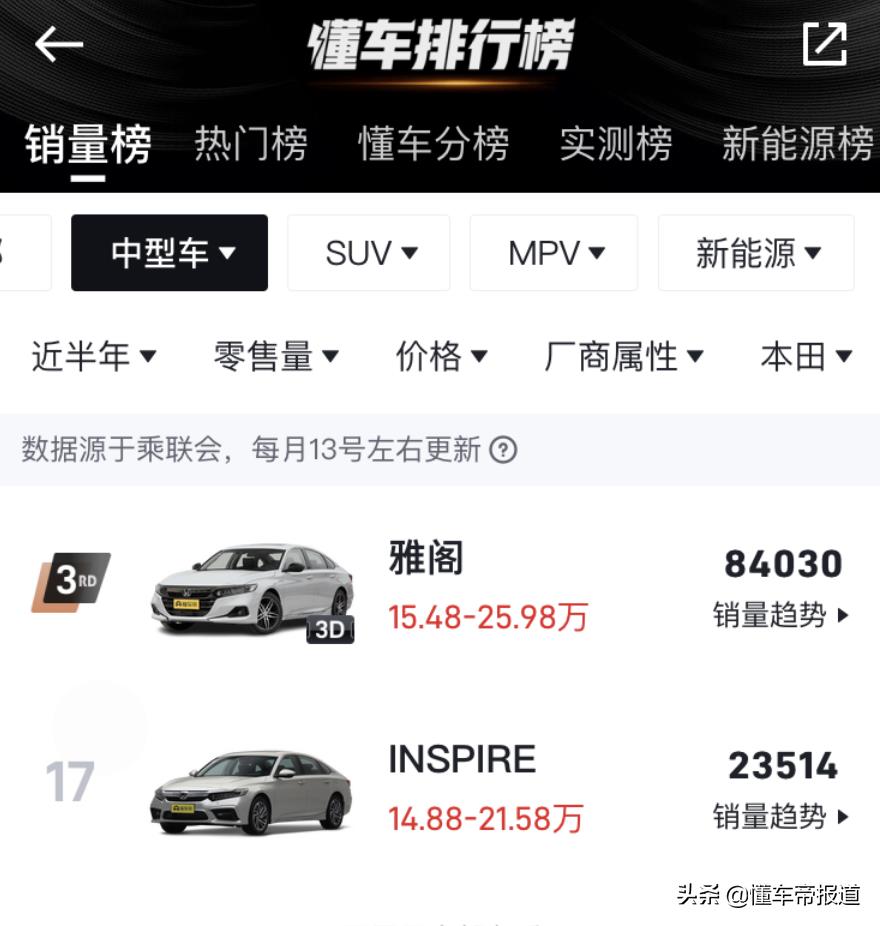The height and width of the screenshot is (926, 880).
Task: View 销量趋势 for INSPIRE
Action: tap(781, 817)
